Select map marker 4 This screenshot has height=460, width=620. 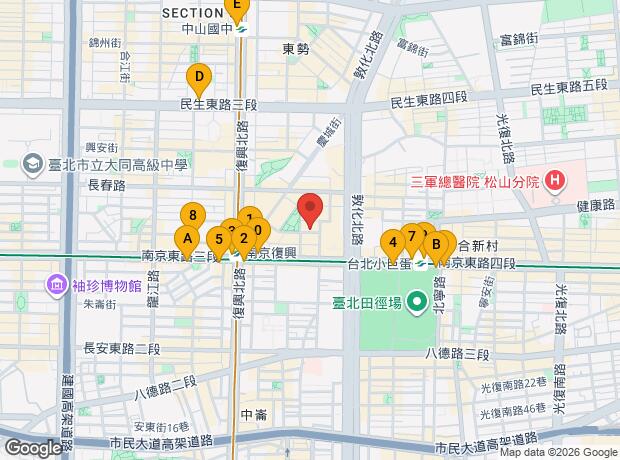[x=393, y=242]
